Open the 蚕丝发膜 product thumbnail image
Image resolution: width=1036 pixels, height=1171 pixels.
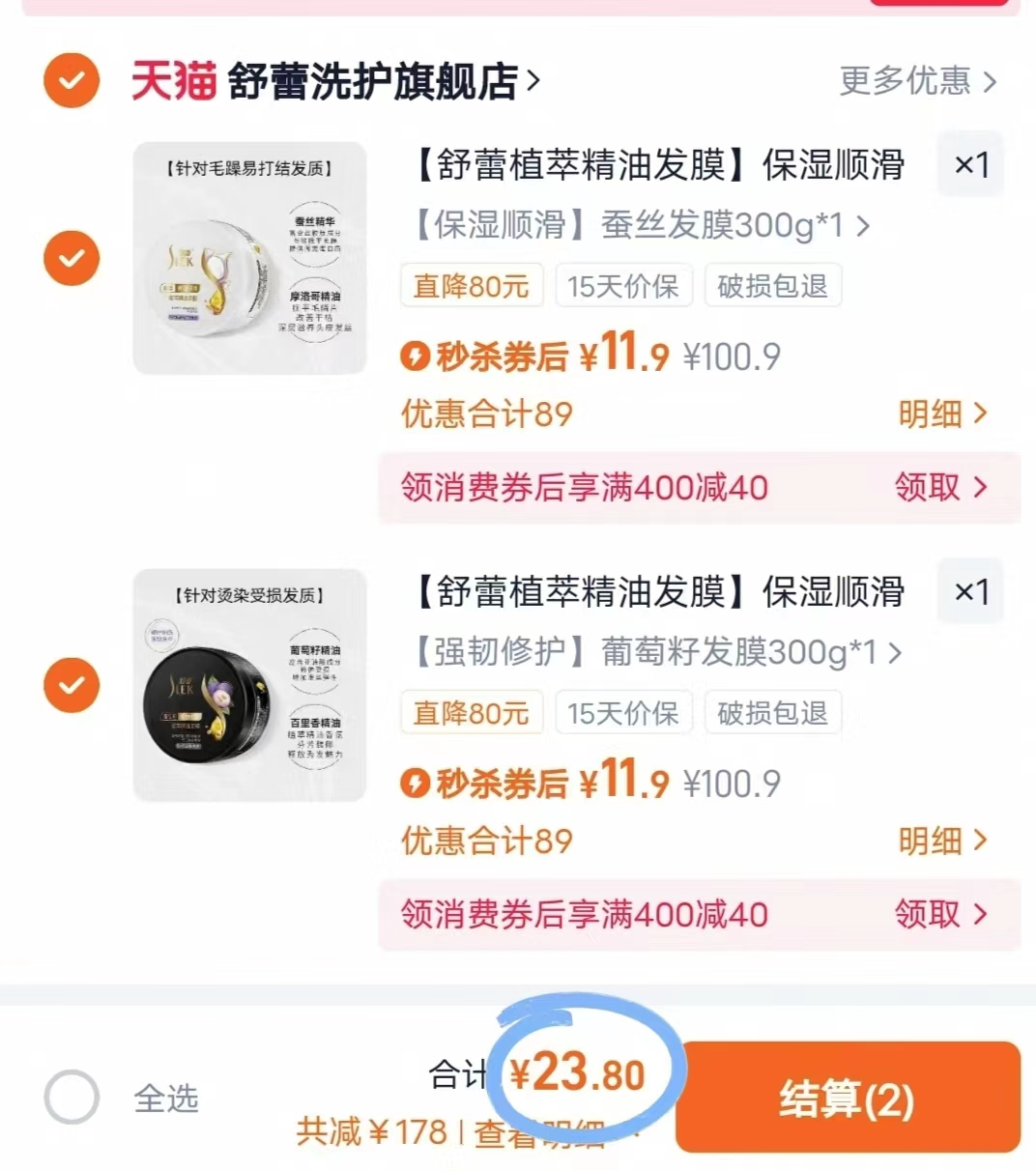(x=248, y=258)
